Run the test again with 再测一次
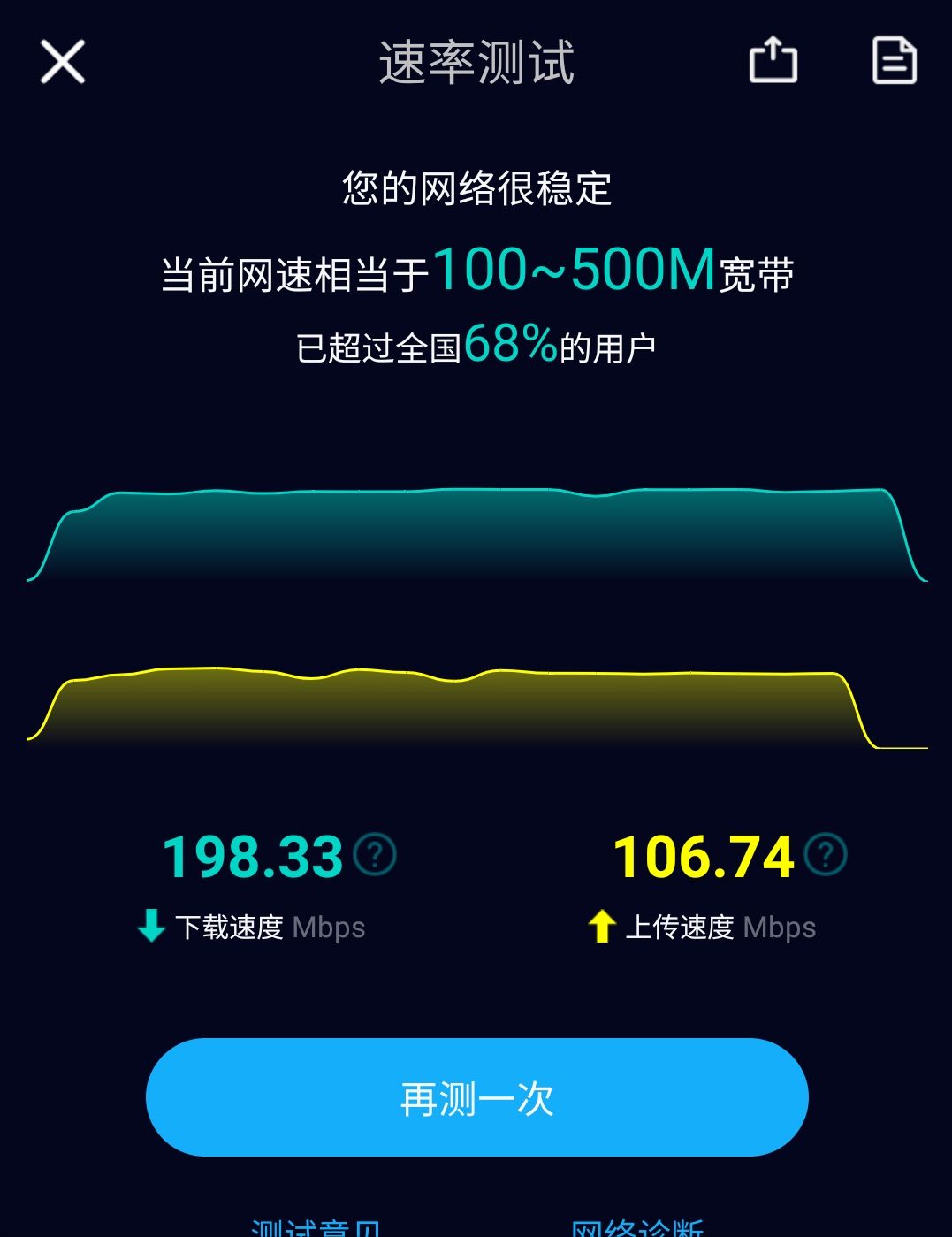The width and height of the screenshot is (952, 1237). tap(476, 1097)
